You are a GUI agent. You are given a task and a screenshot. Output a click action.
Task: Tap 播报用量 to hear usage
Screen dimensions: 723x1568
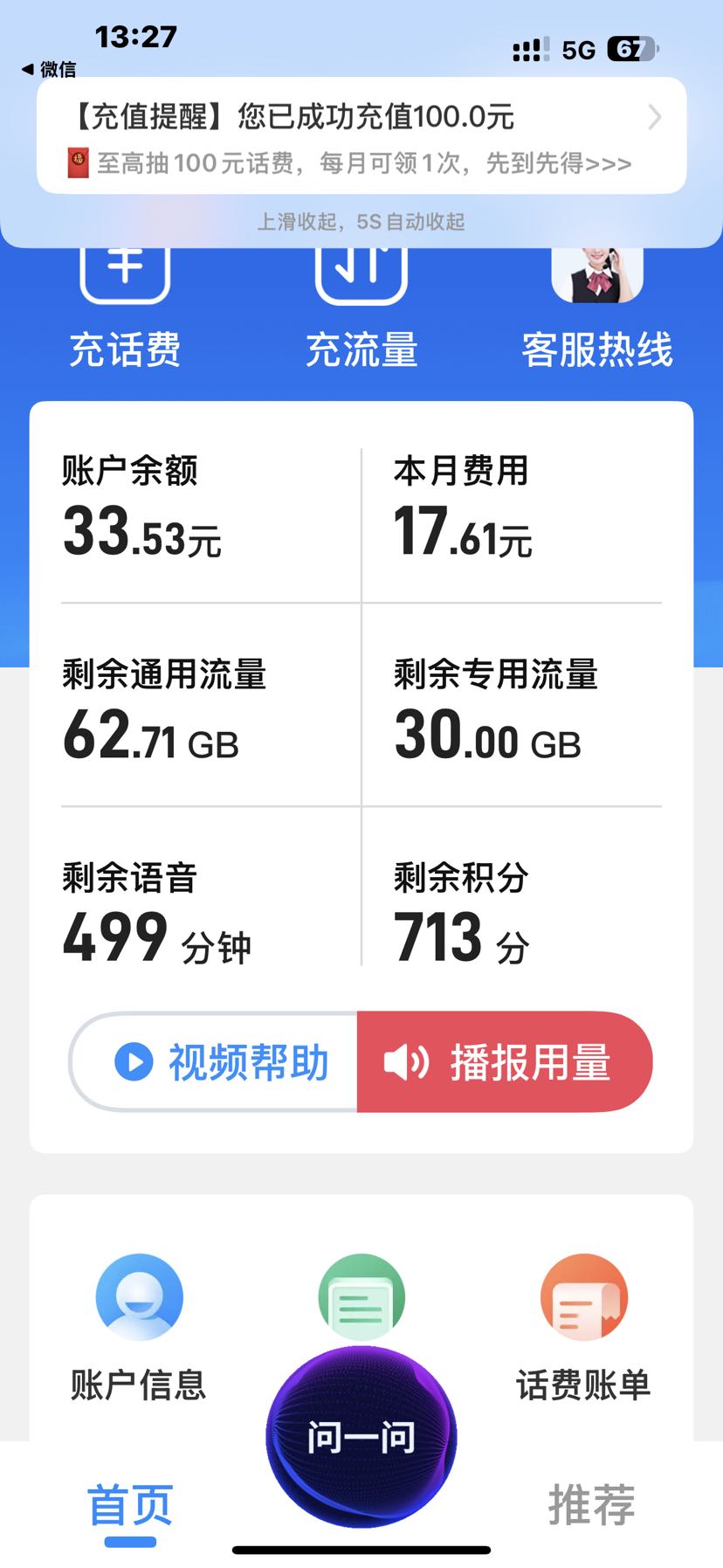[x=505, y=1062]
